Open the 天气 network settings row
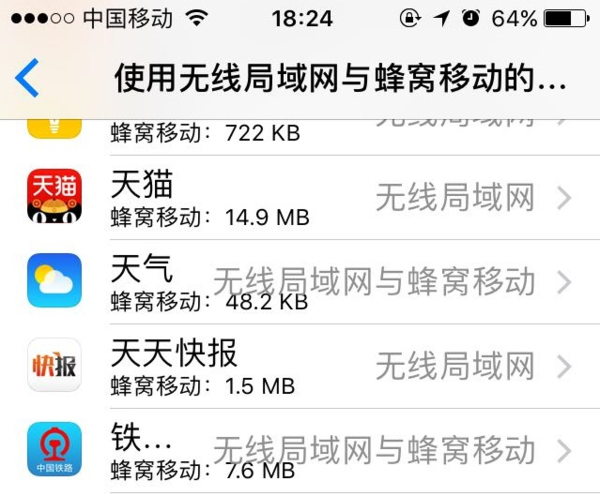 point(300,282)
